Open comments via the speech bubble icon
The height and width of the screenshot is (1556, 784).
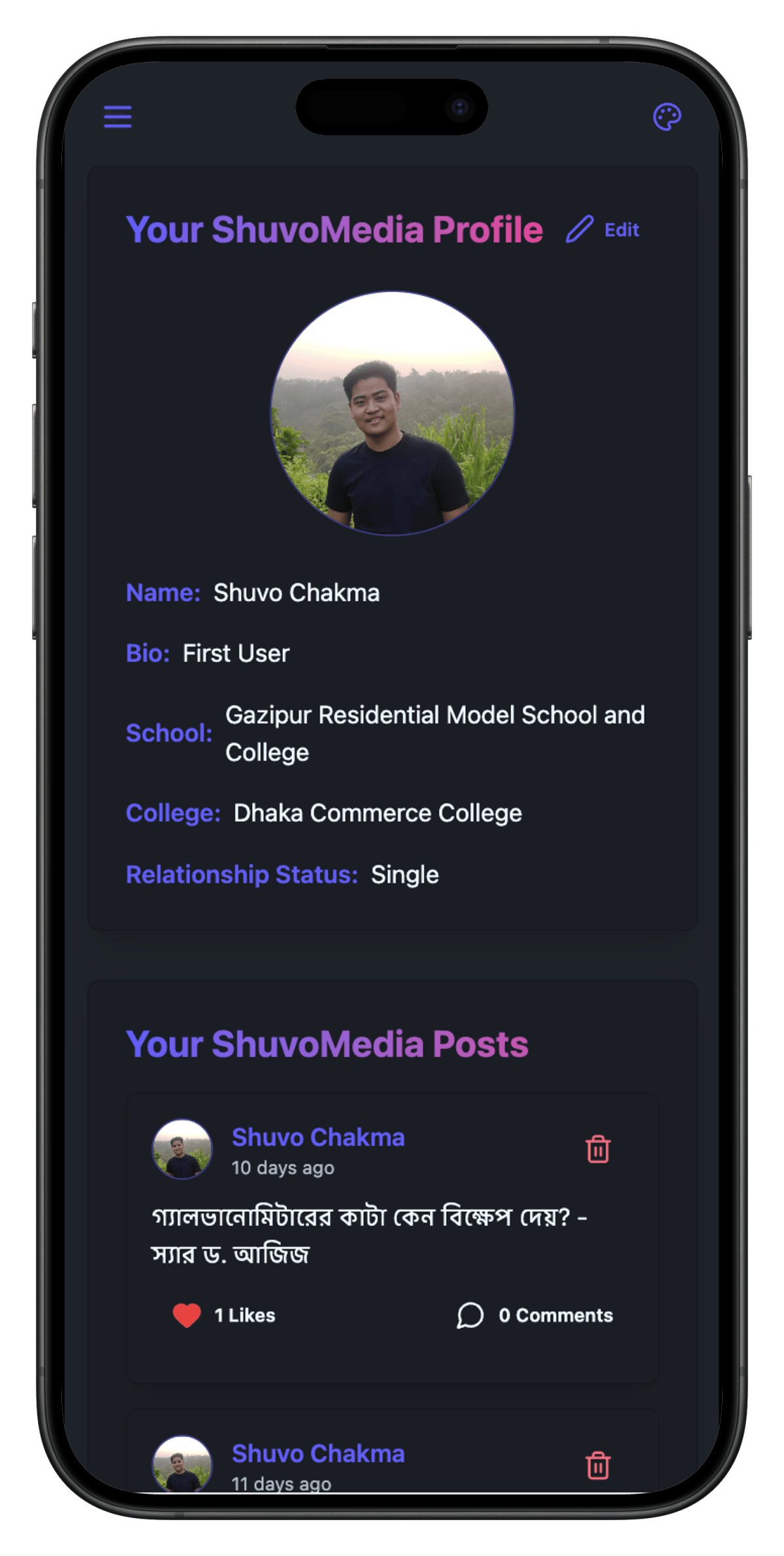point(470,1316)
